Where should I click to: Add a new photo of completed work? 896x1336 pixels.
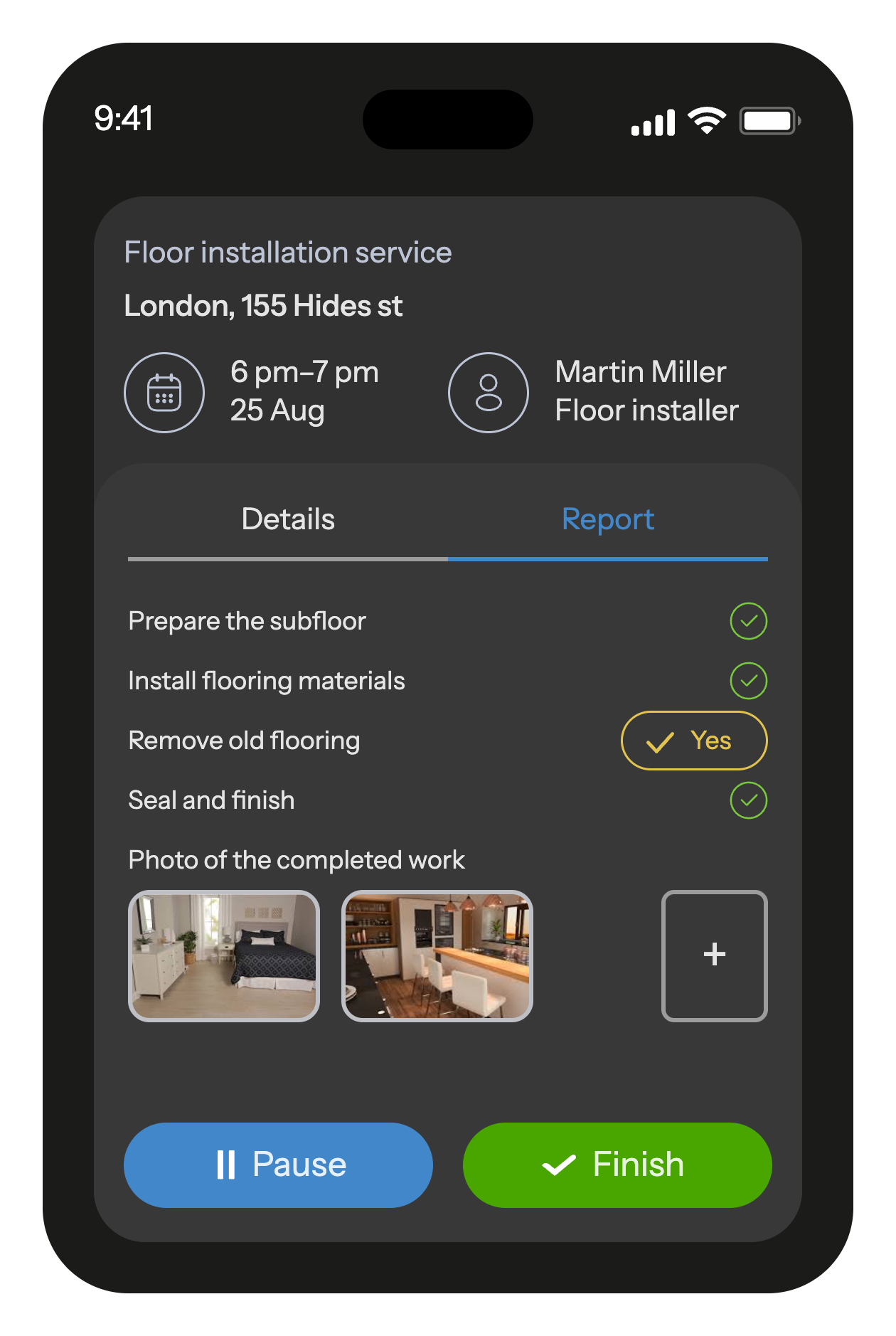(714, 955)
